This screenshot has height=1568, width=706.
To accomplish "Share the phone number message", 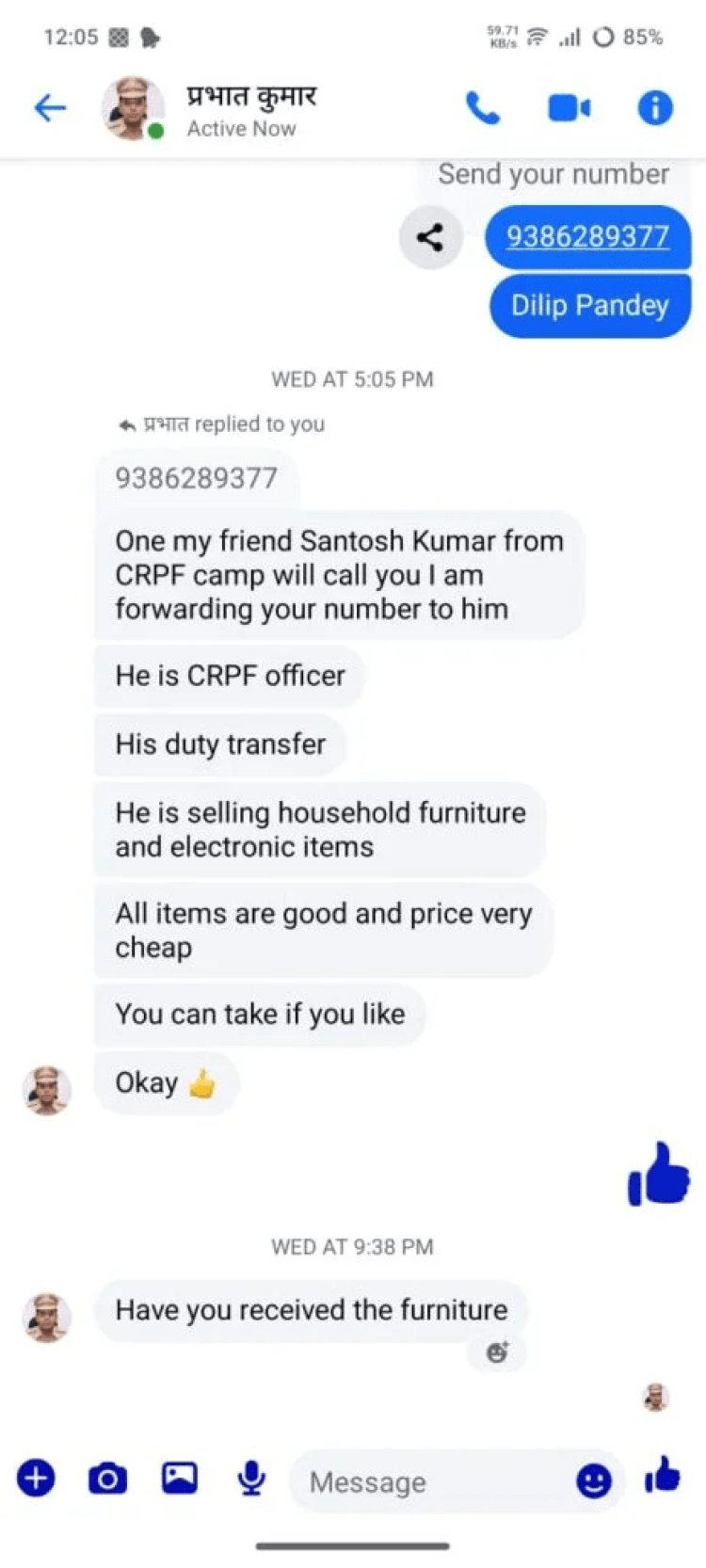I will coord(430,237).
